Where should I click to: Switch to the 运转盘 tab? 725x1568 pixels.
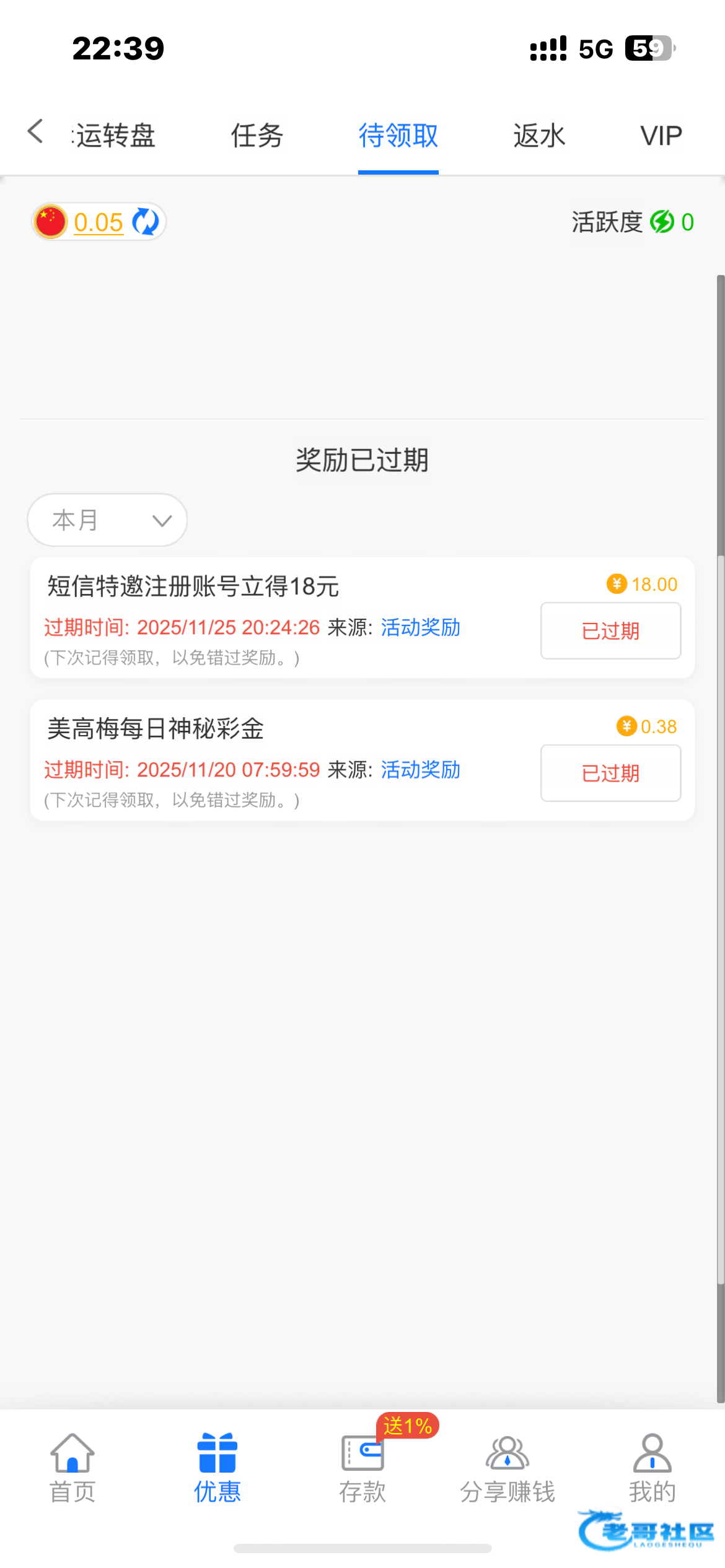(x=114, y=136)
